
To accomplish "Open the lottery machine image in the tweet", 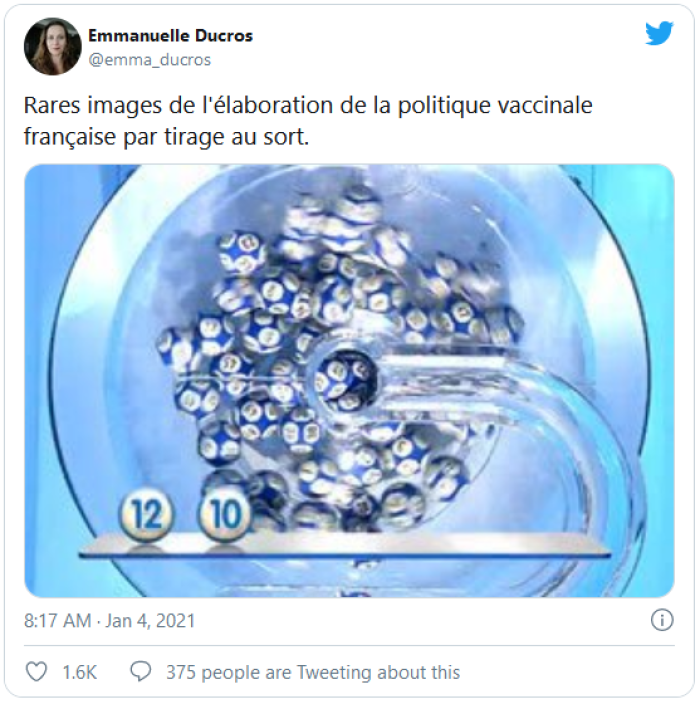I will (349, 380).
